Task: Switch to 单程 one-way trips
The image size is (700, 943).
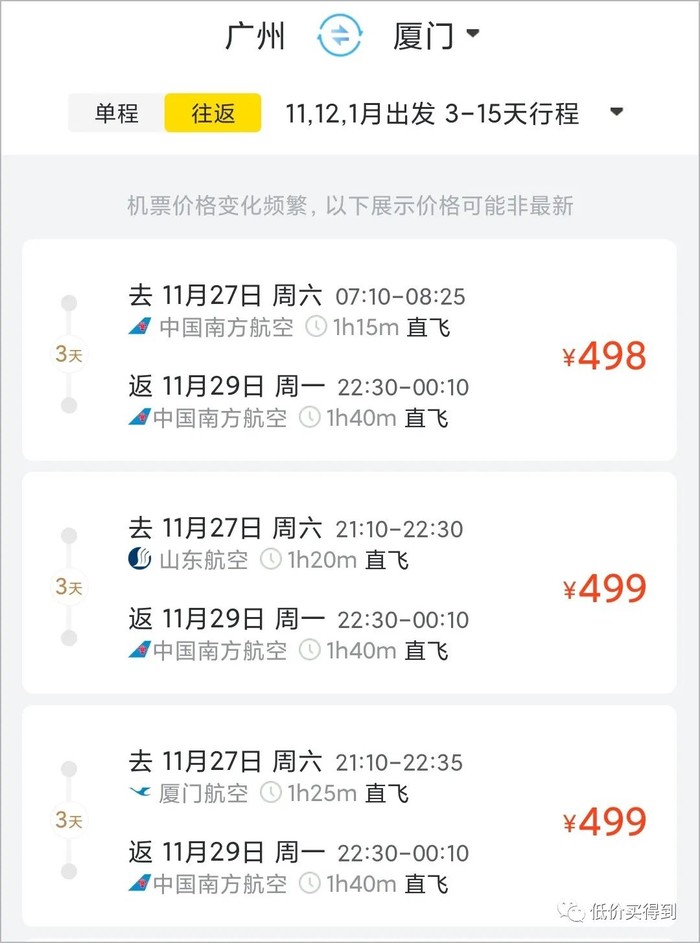Action: [116, 113]
